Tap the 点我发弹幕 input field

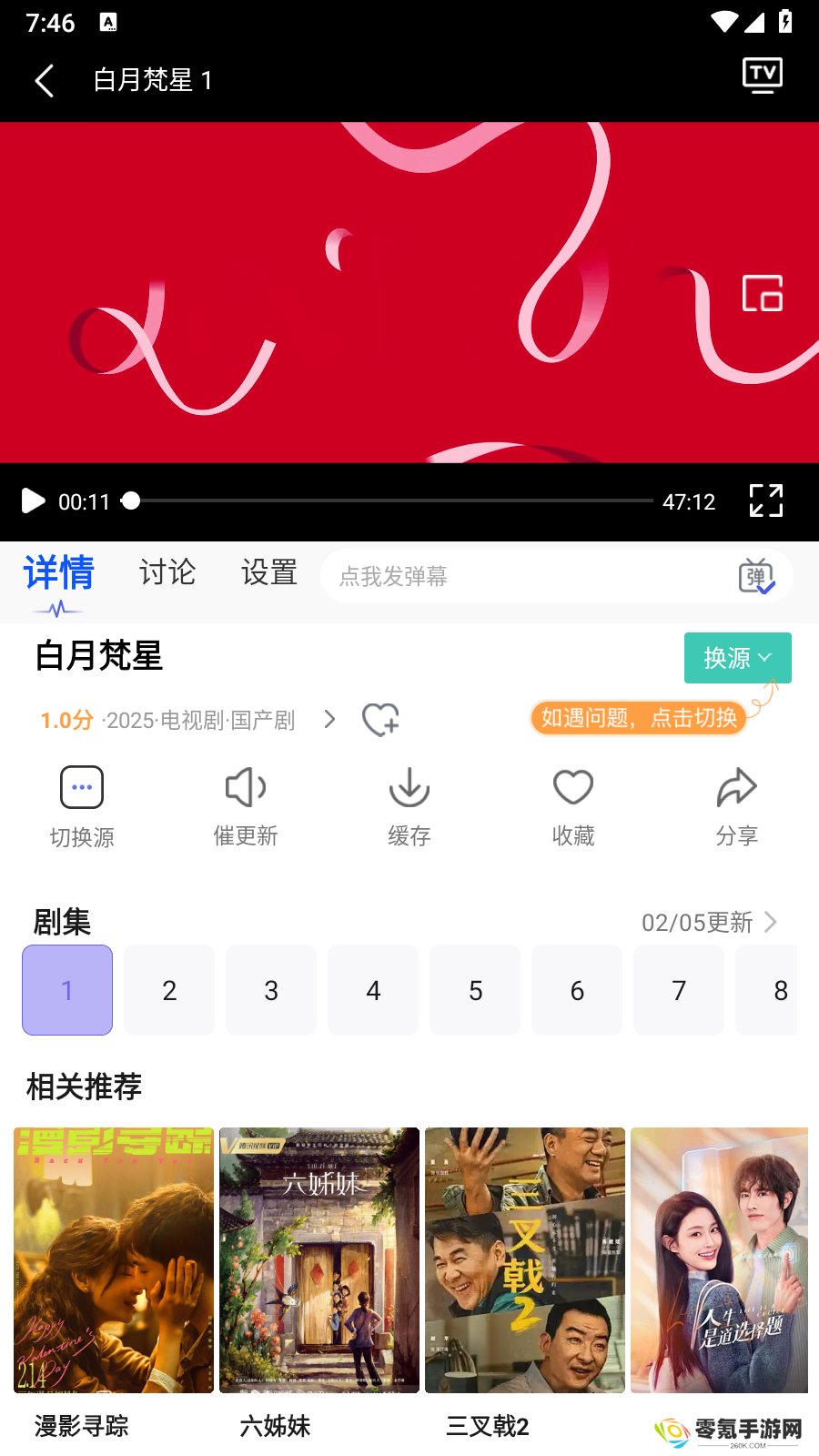[x=528, y=576]
